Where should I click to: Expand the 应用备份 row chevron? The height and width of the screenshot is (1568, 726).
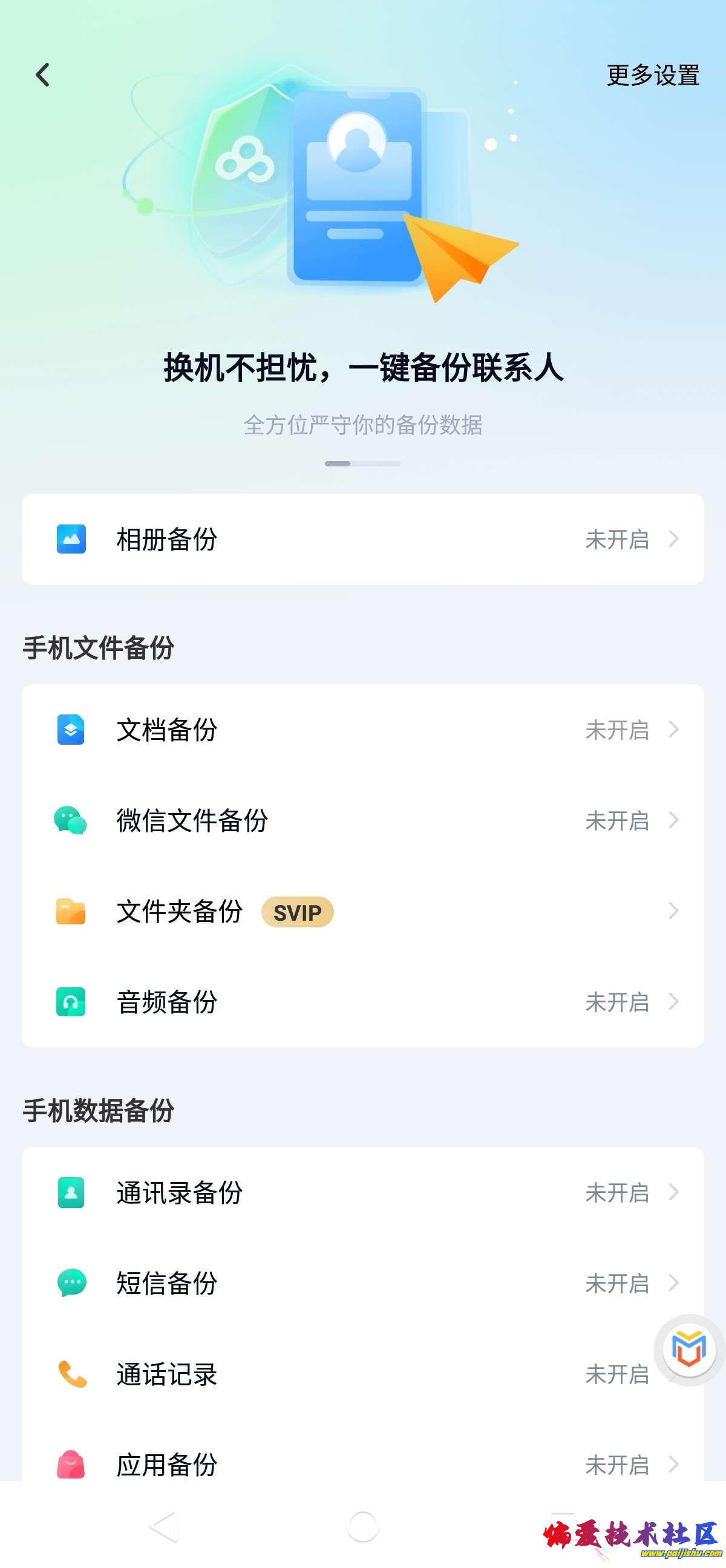coord(672,1465)
